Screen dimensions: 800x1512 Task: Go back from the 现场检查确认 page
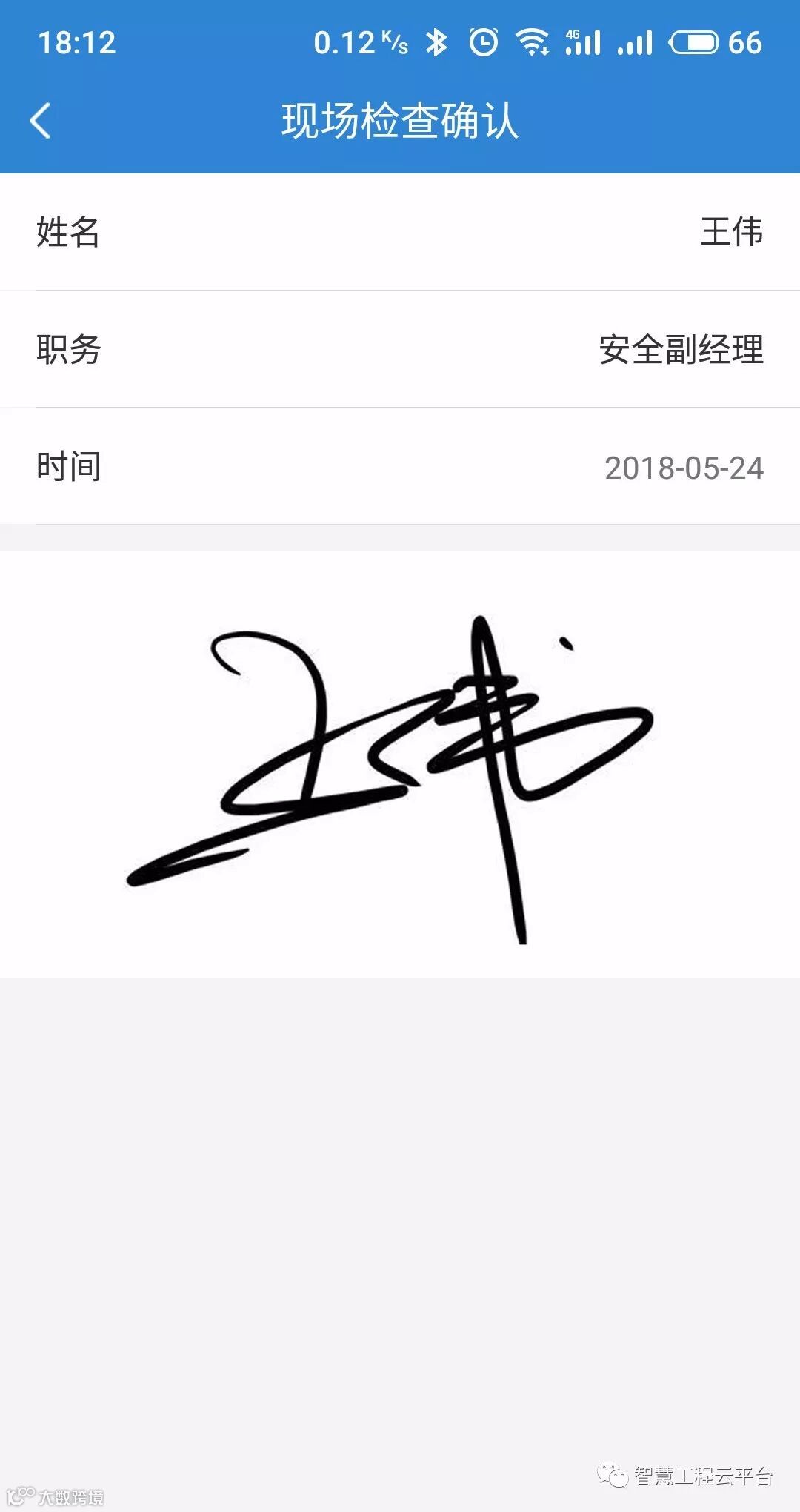coord(41,121)
